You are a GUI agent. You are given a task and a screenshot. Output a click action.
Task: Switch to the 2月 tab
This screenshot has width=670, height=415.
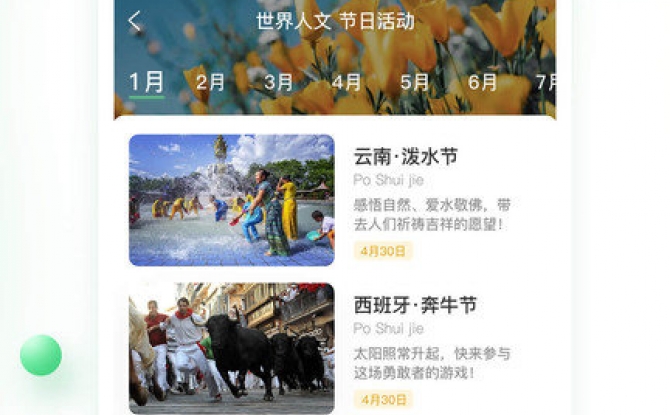pyautogui.click(x=210, y=82)
